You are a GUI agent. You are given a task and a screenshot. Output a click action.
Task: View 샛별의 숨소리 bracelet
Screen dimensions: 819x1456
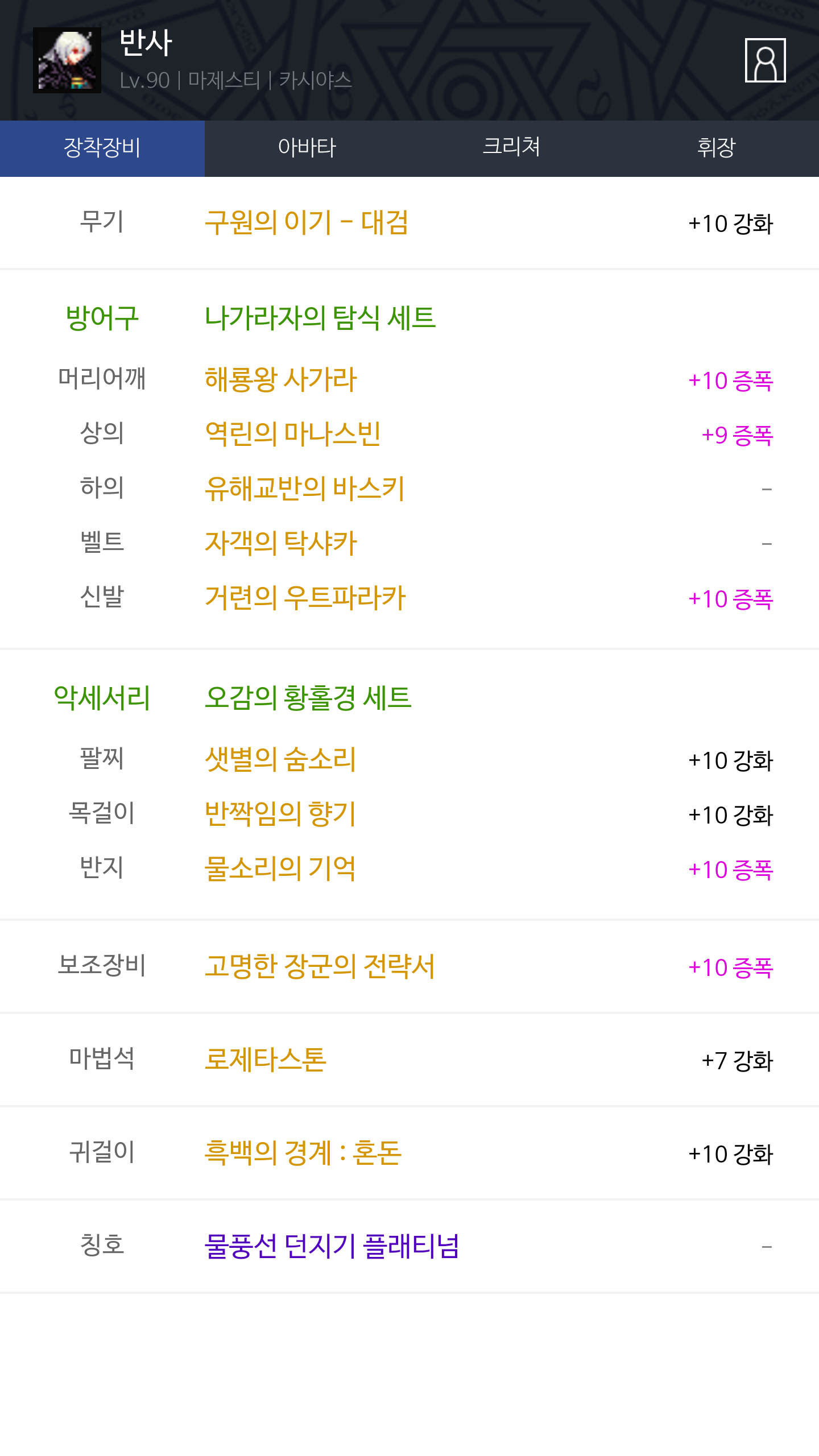tap(280, 759)
